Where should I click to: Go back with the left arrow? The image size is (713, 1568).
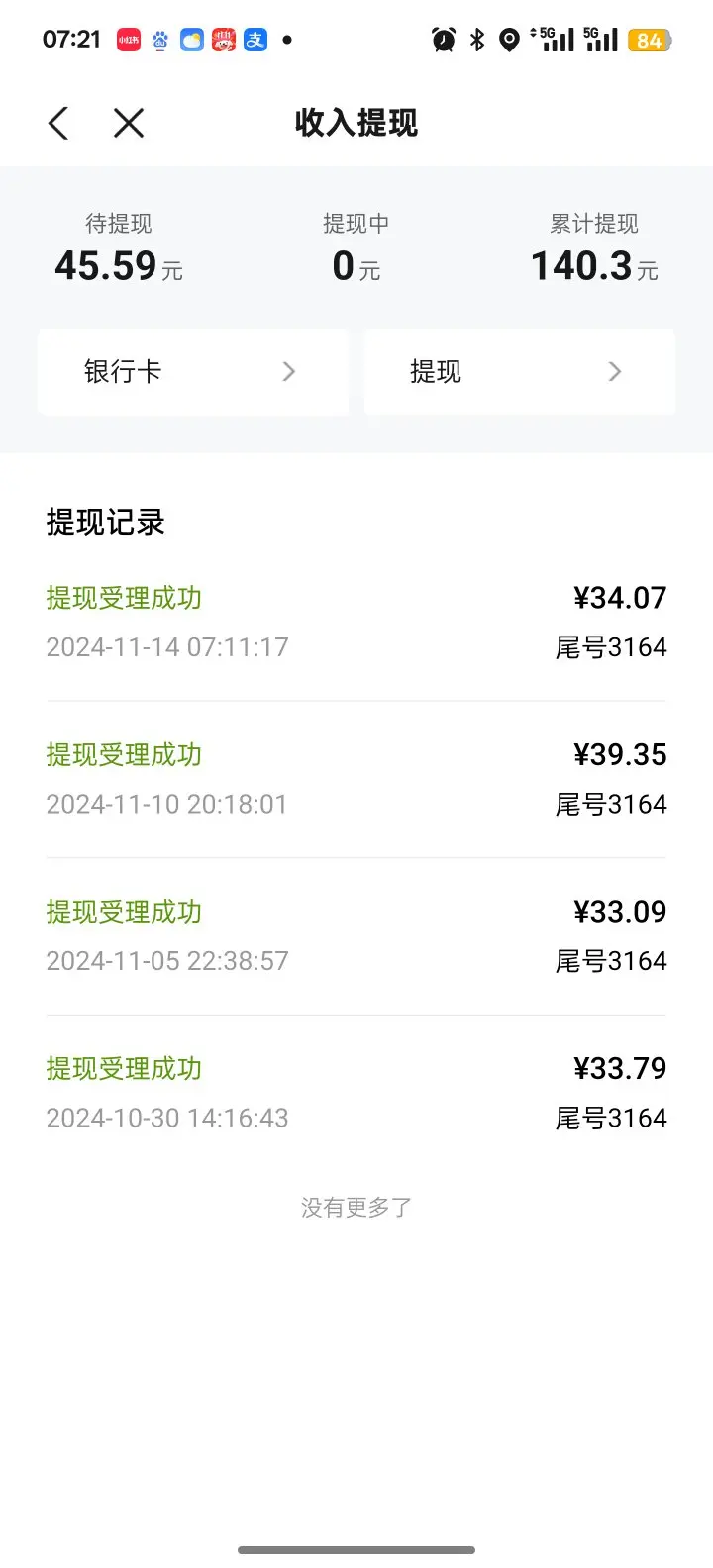[x=58, y=124]
